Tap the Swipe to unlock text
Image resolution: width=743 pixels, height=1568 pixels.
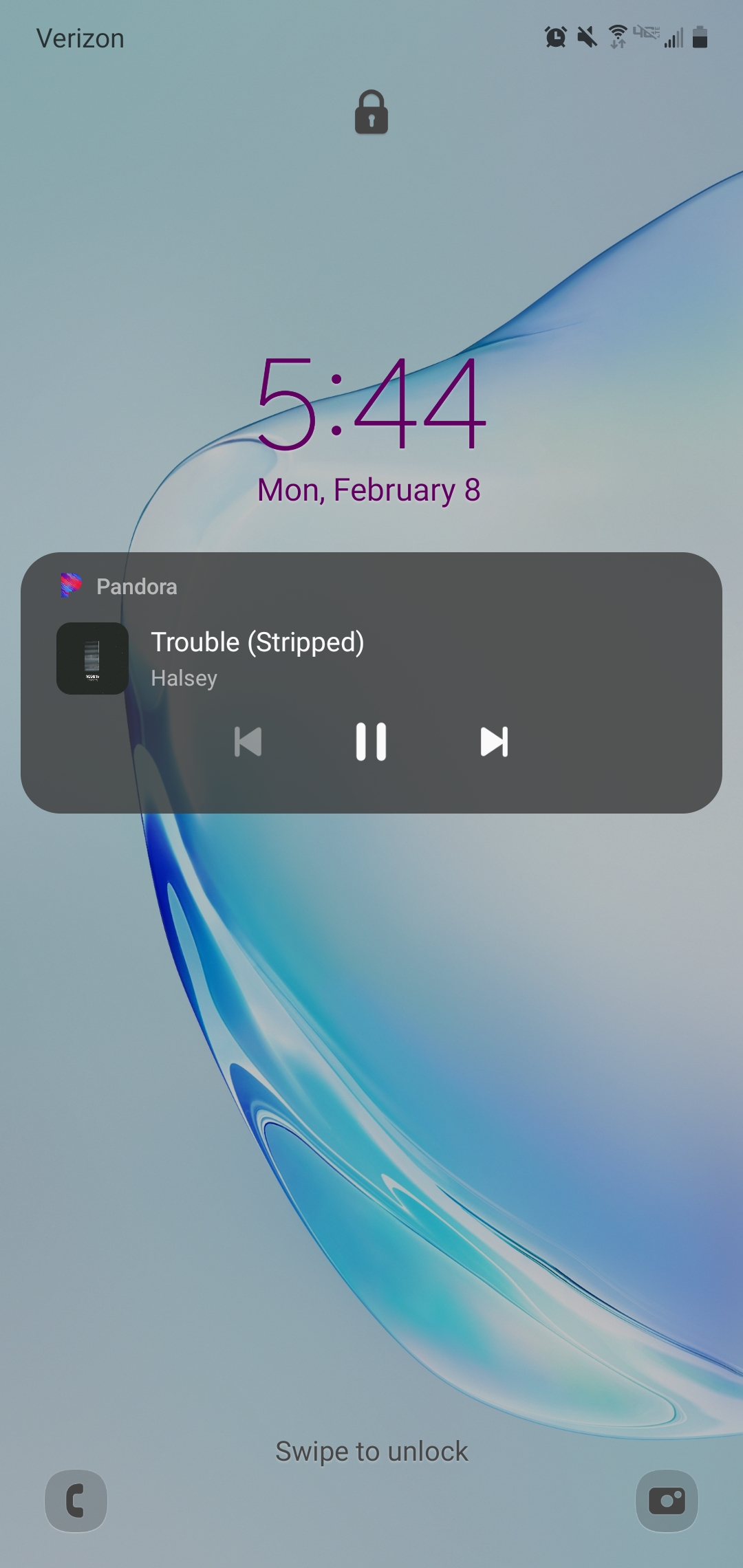pos(371,1451)
